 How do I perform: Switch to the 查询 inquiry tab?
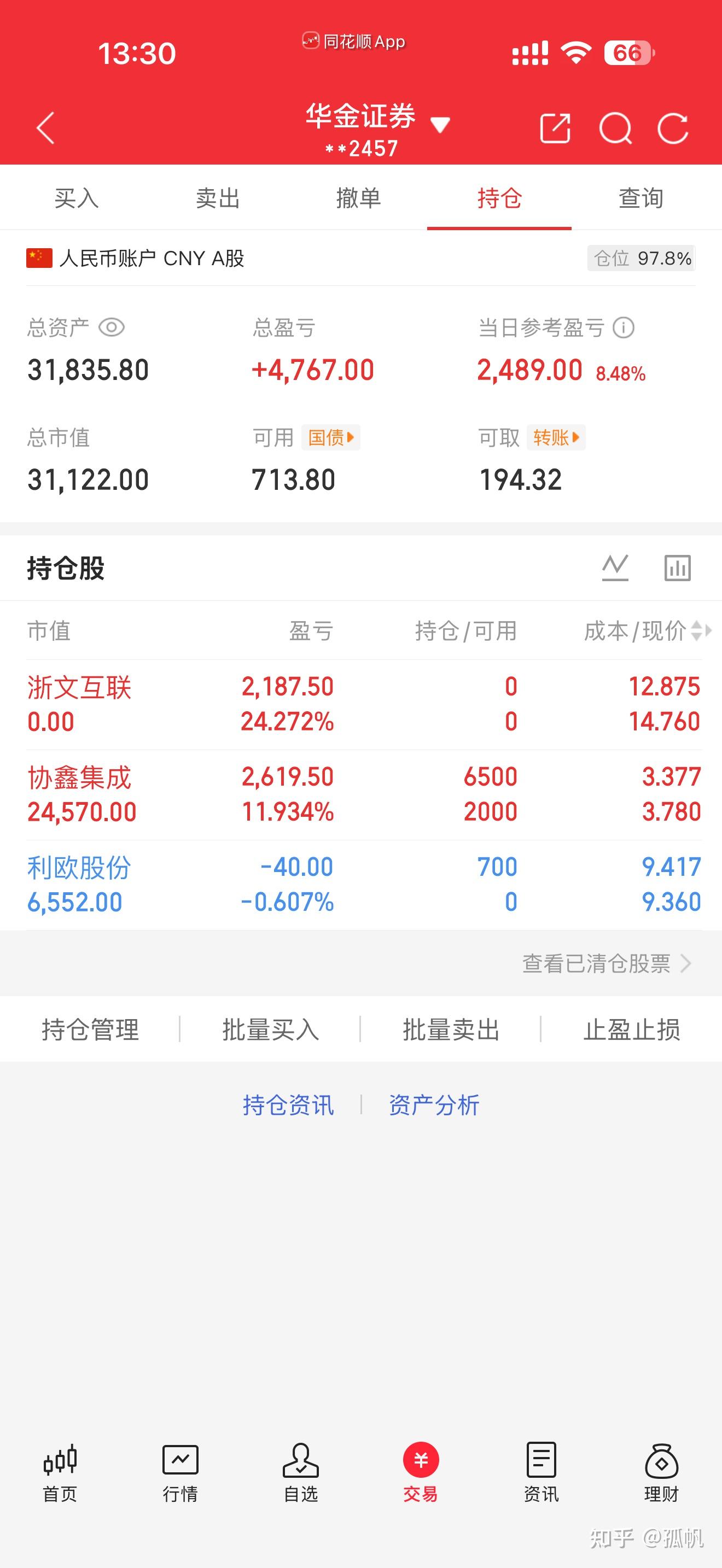[640, 197]
